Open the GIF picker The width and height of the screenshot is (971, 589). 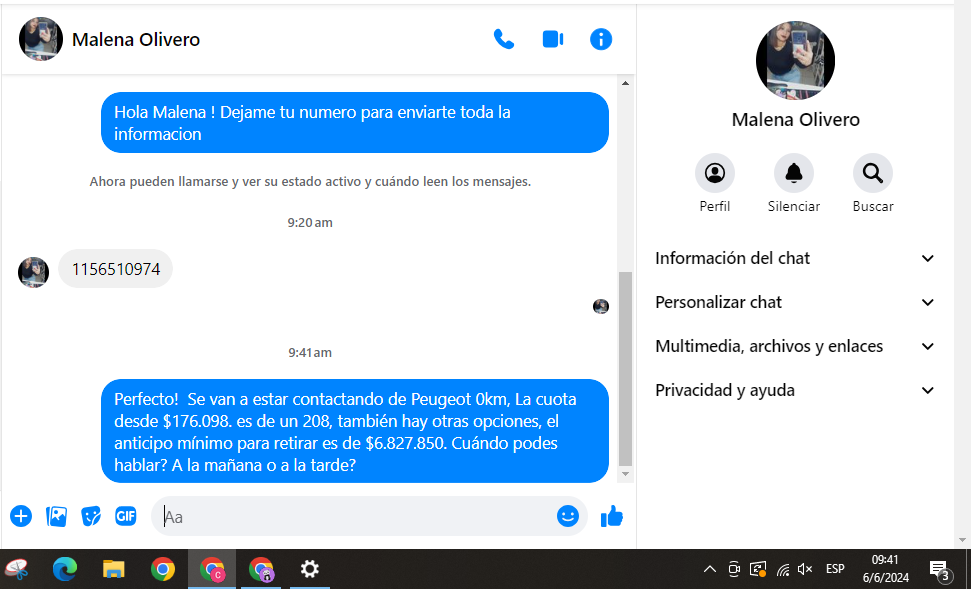coord(125,516)
